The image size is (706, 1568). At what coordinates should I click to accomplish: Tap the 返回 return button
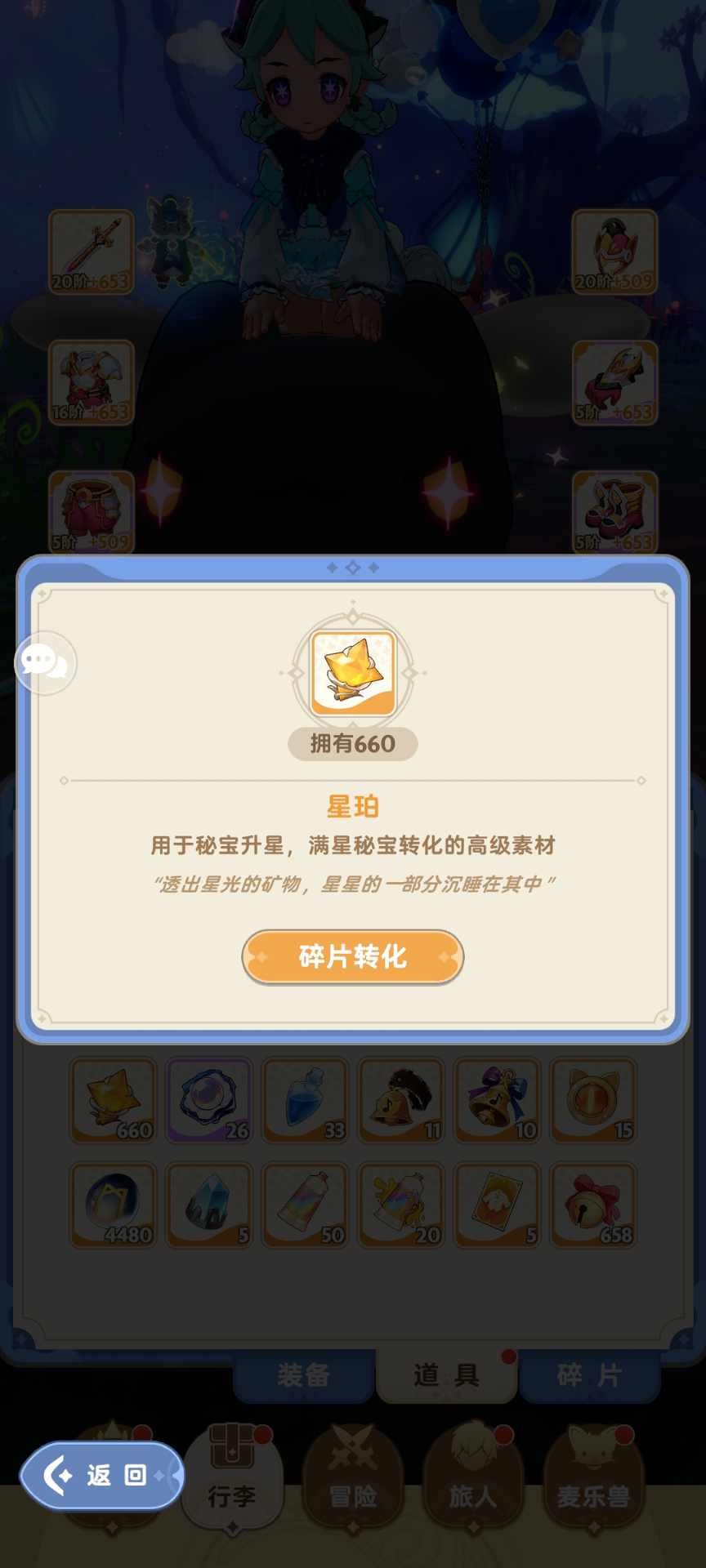pos(101,1476)
